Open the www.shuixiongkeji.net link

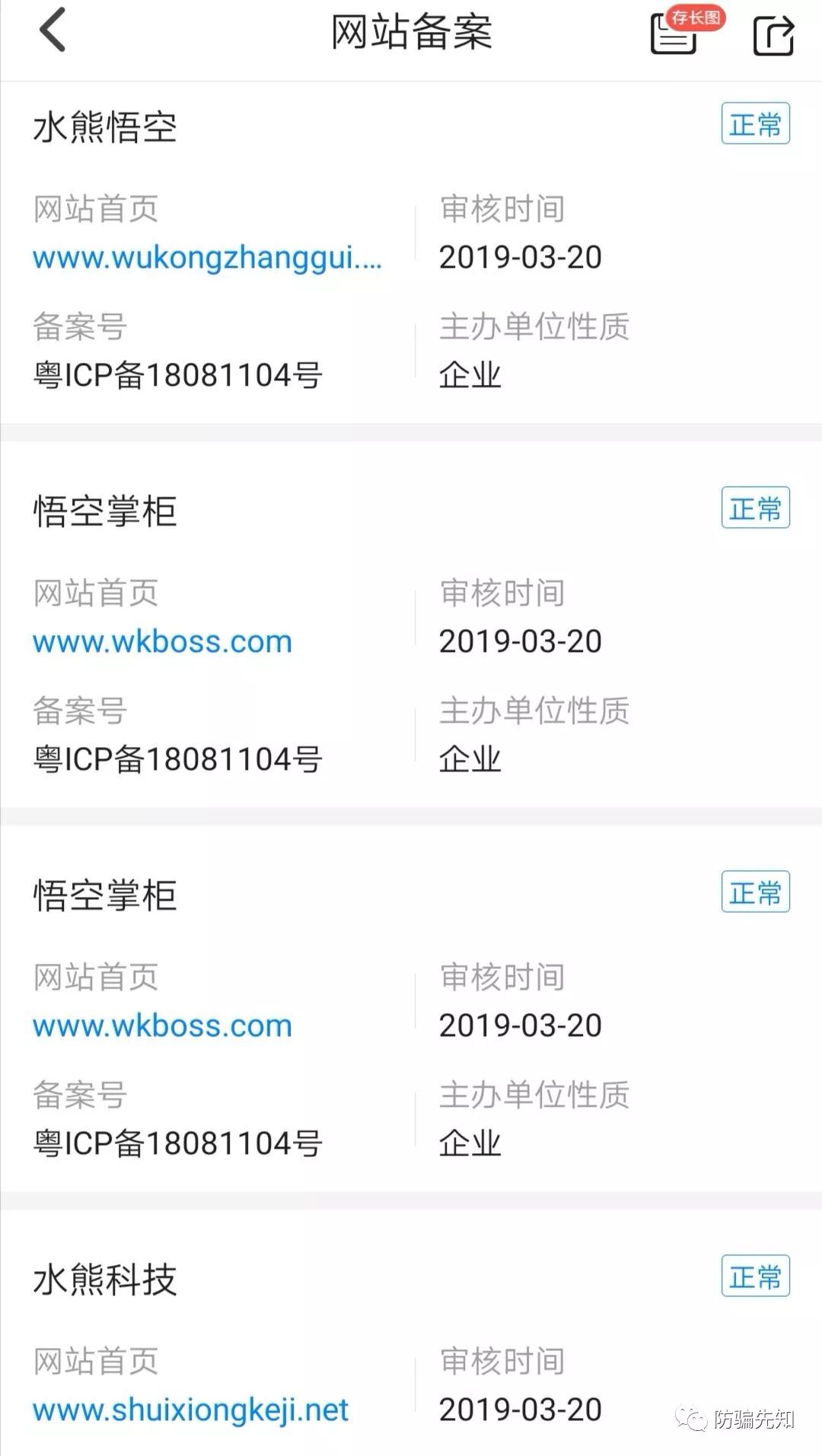[190, 1410]
